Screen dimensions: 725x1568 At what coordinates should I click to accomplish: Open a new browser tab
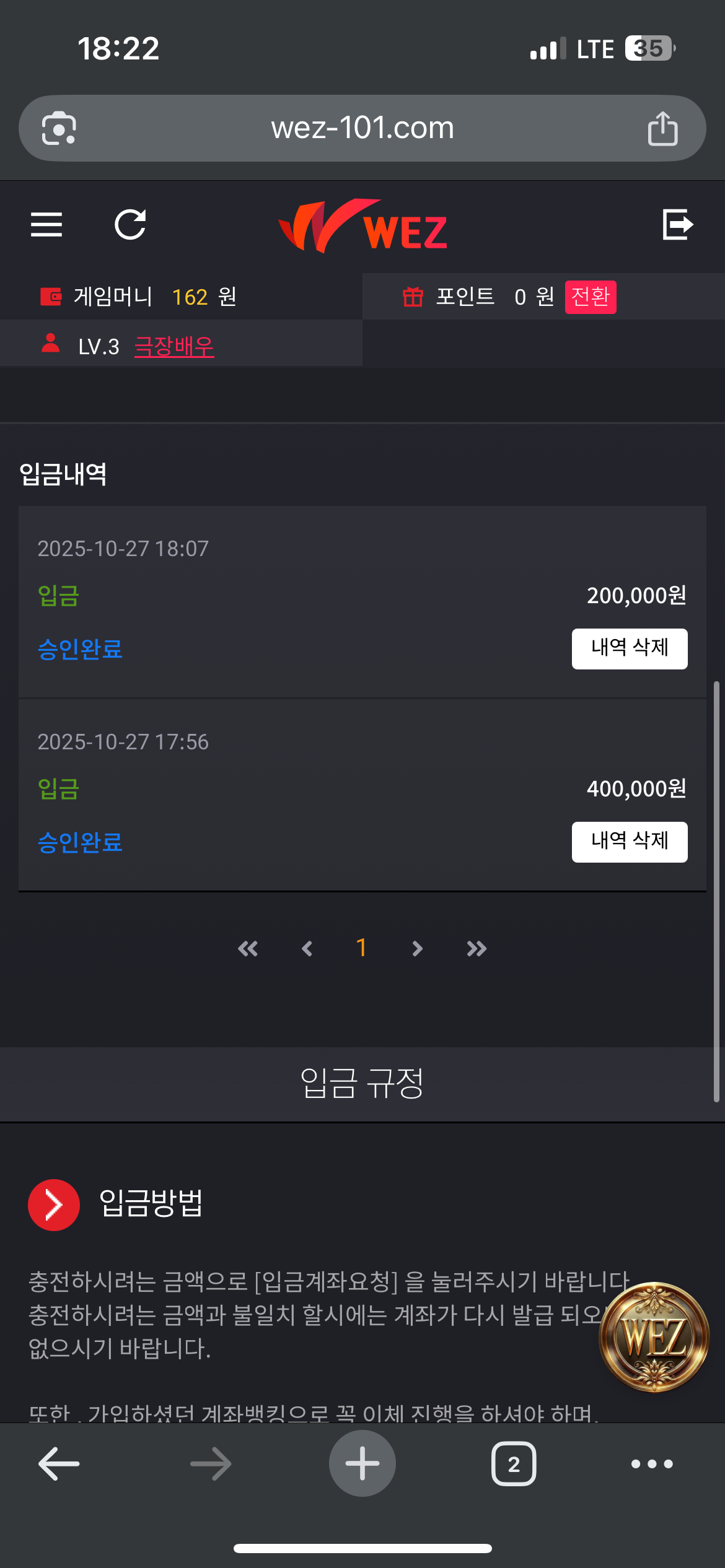click(x=362, y=1463)
